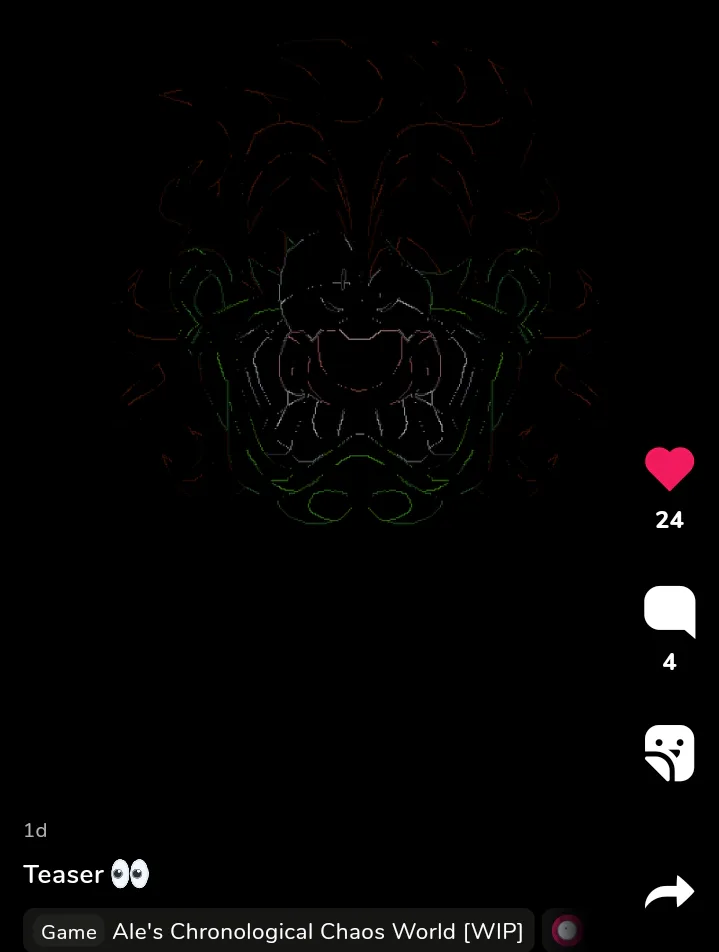
Task: View the Teaser artwork in full
Action: coord(360,290)
